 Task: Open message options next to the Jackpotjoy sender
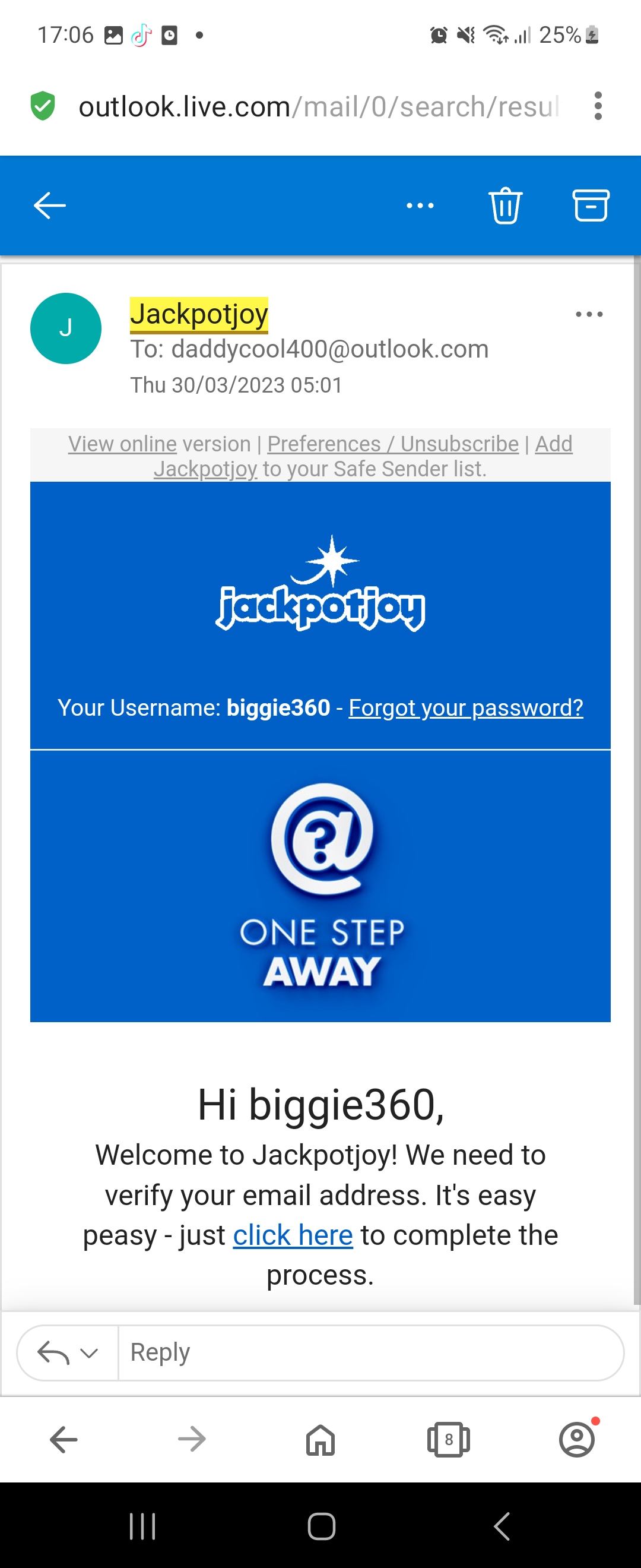click(589, 315)
